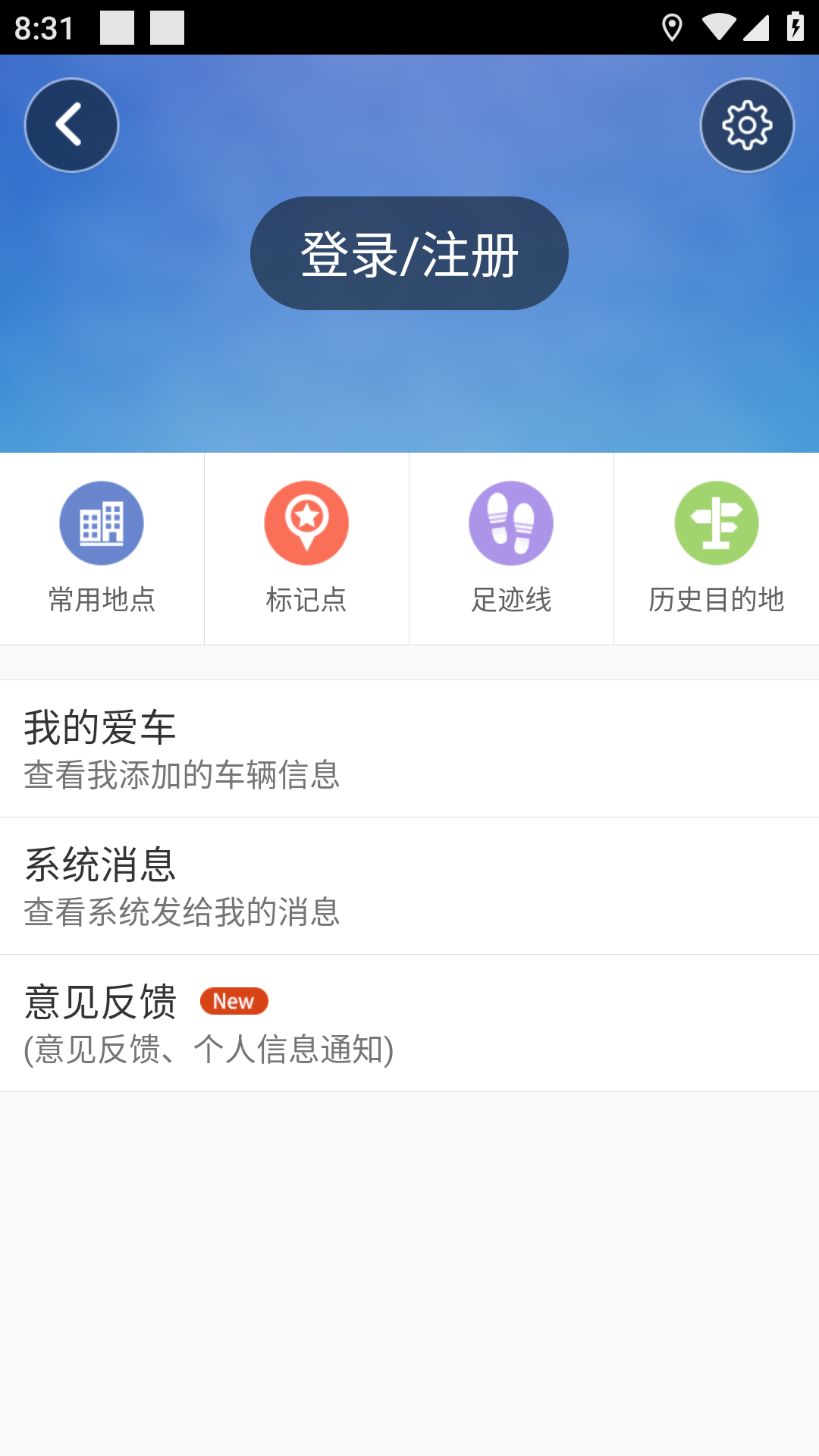Open 常用地点 frequent places
Image resolution: width=819 pixels, height=1456 pixels.
click(102, 549)
